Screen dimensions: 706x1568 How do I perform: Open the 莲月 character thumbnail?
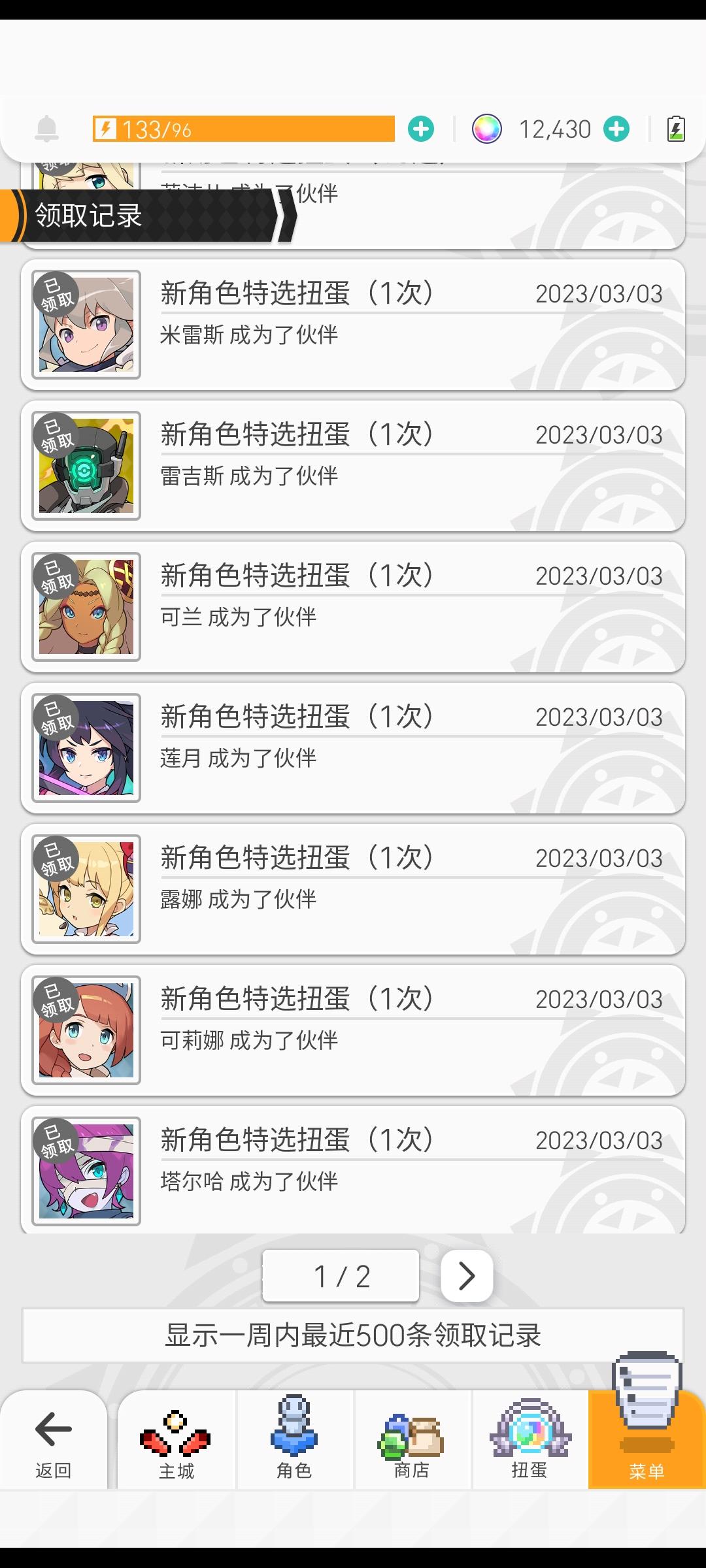pos(87,747)
